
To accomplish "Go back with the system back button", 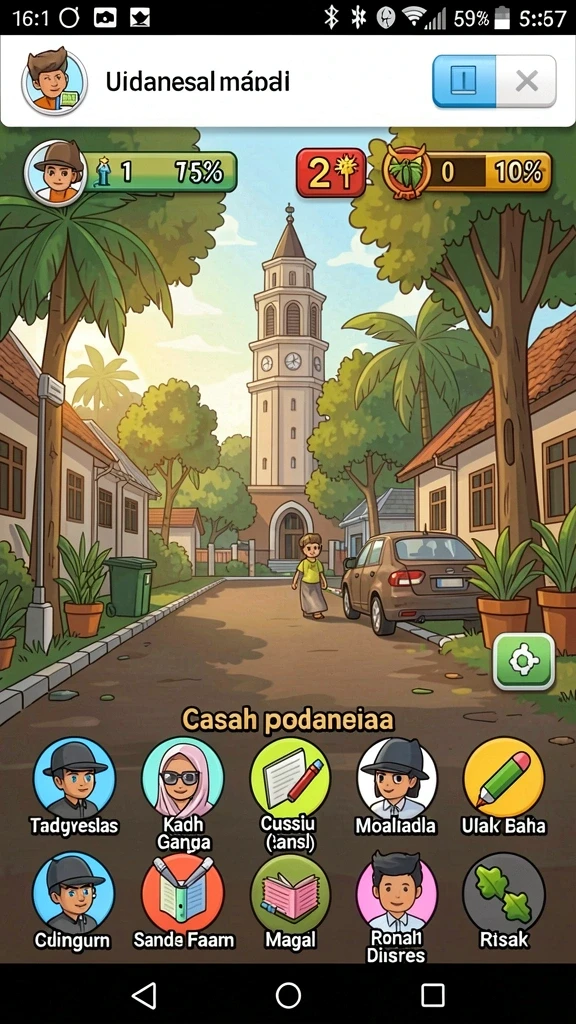I will (144, 995).
